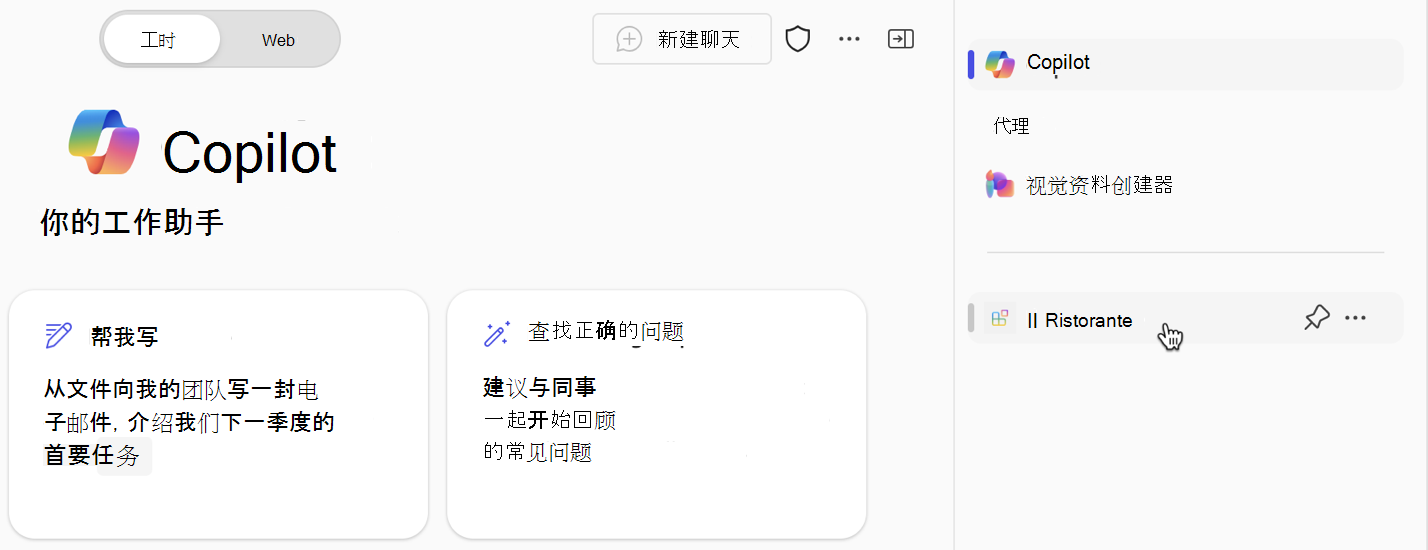Open the 帮我写 prompt card

click(x=218, y=414)
